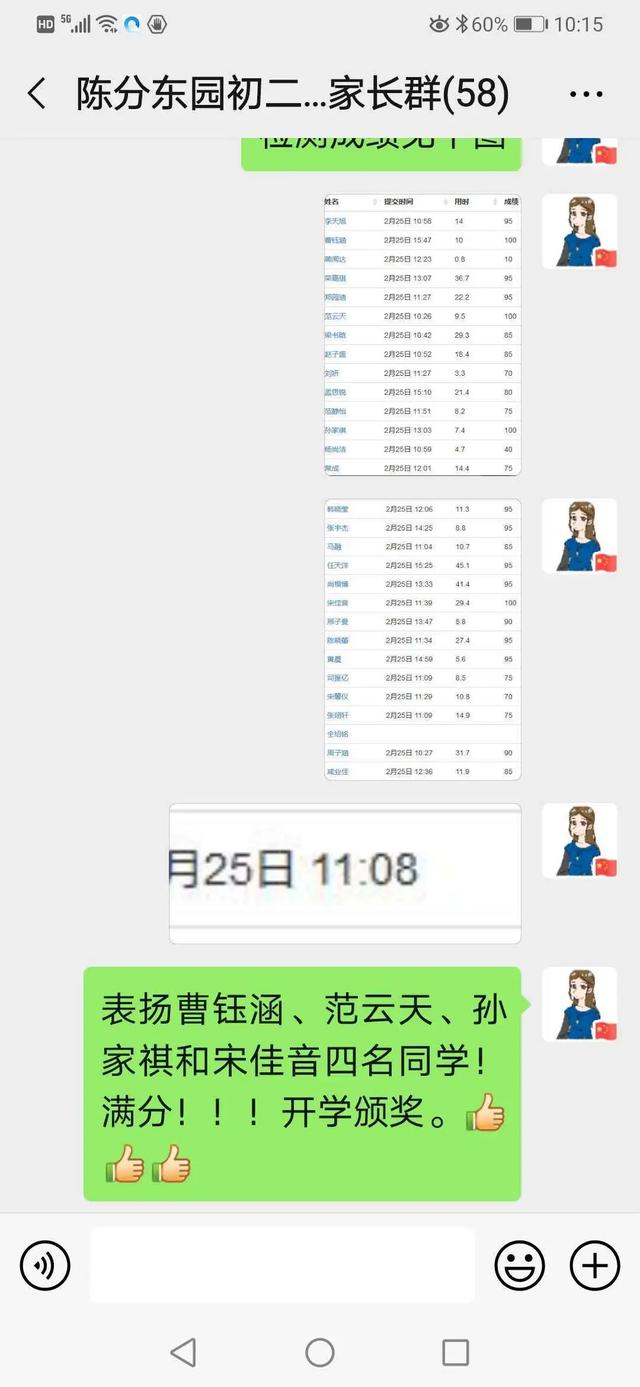Open the plus attachment menu

(595, 1266)
